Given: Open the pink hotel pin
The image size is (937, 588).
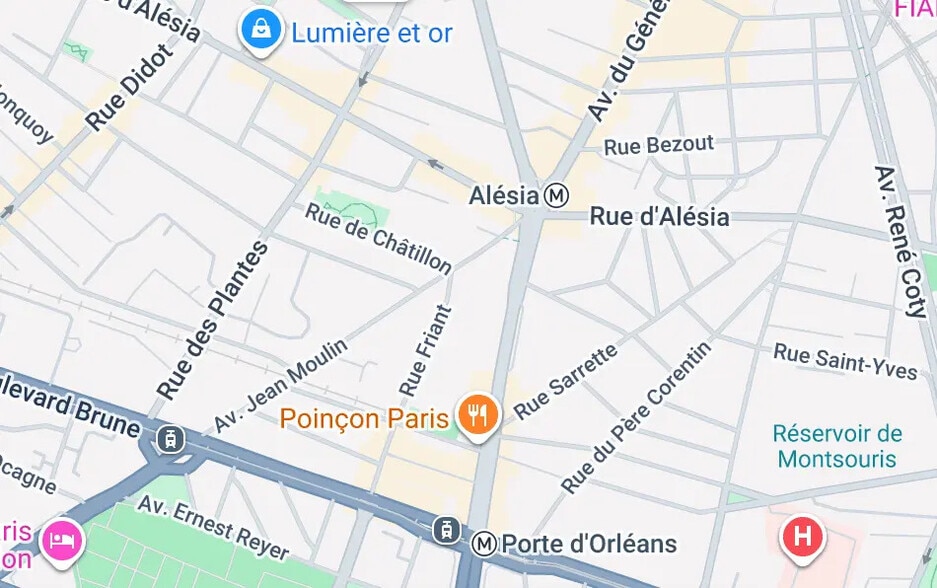Looking at the screenshot, I should 62,541.
